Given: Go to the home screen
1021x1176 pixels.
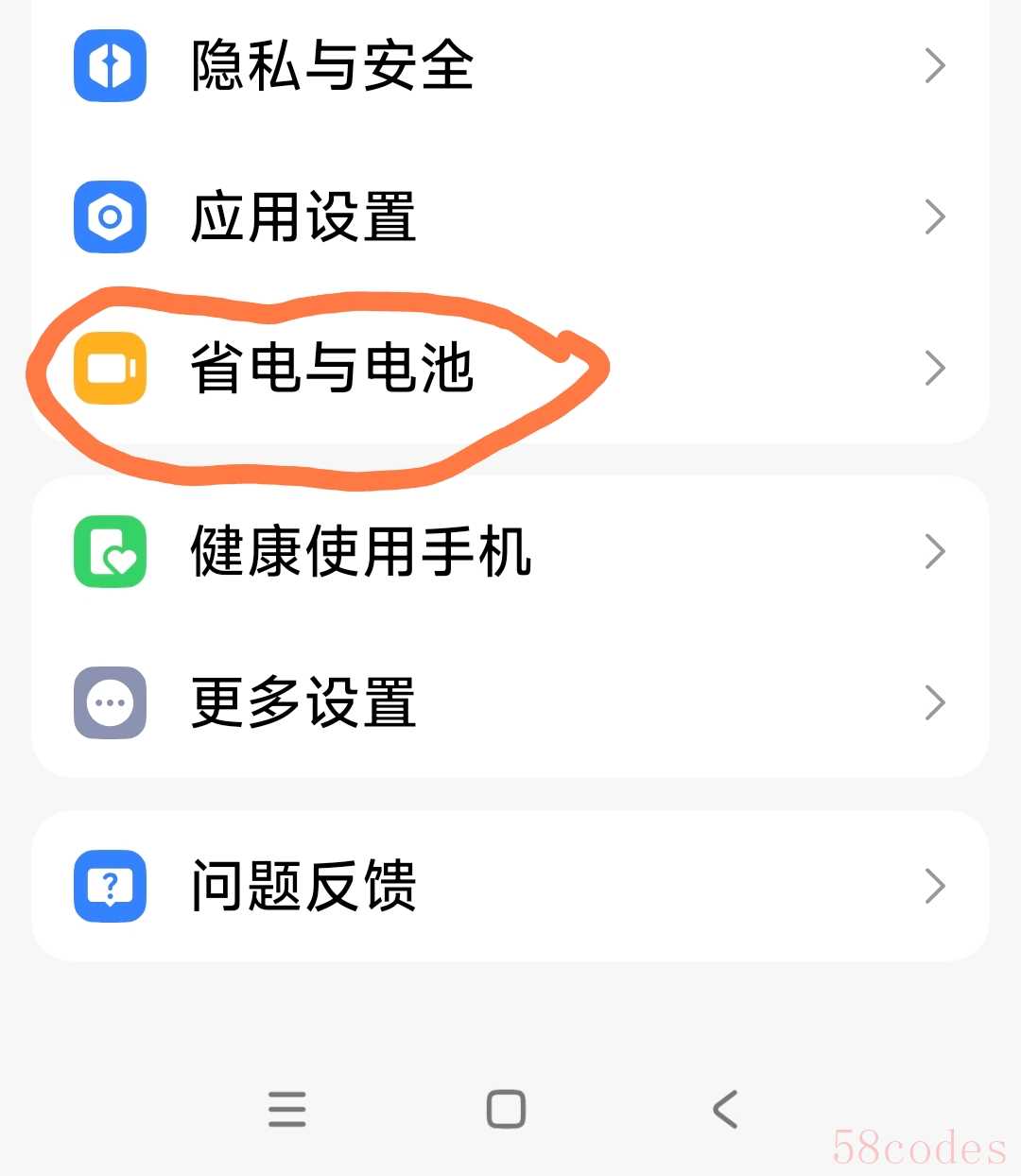Looking at the screenshot, I should [506, 1109].
